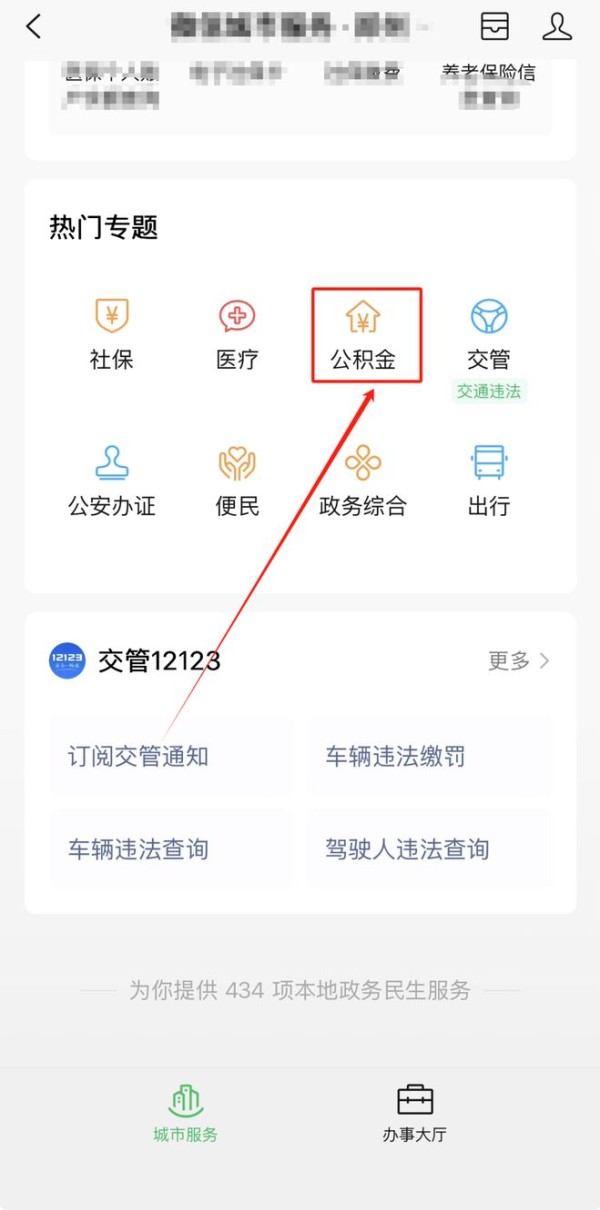The height and width of the screenshot is (1210, 600).
Task: Open 驾驶人违法查询
Action: [x=429, y=850]
